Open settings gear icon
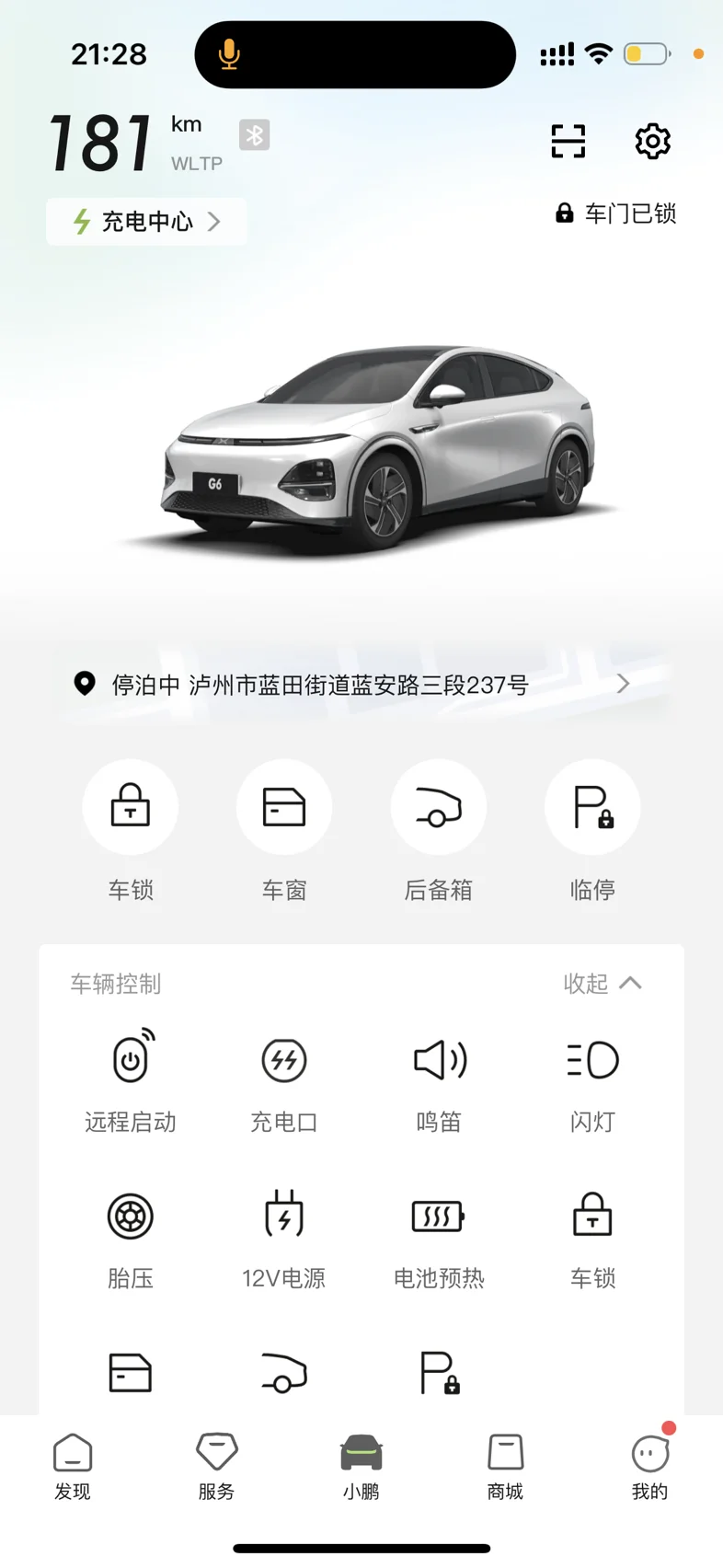This screenshot has height=1568, width=723. coord(652,142)
